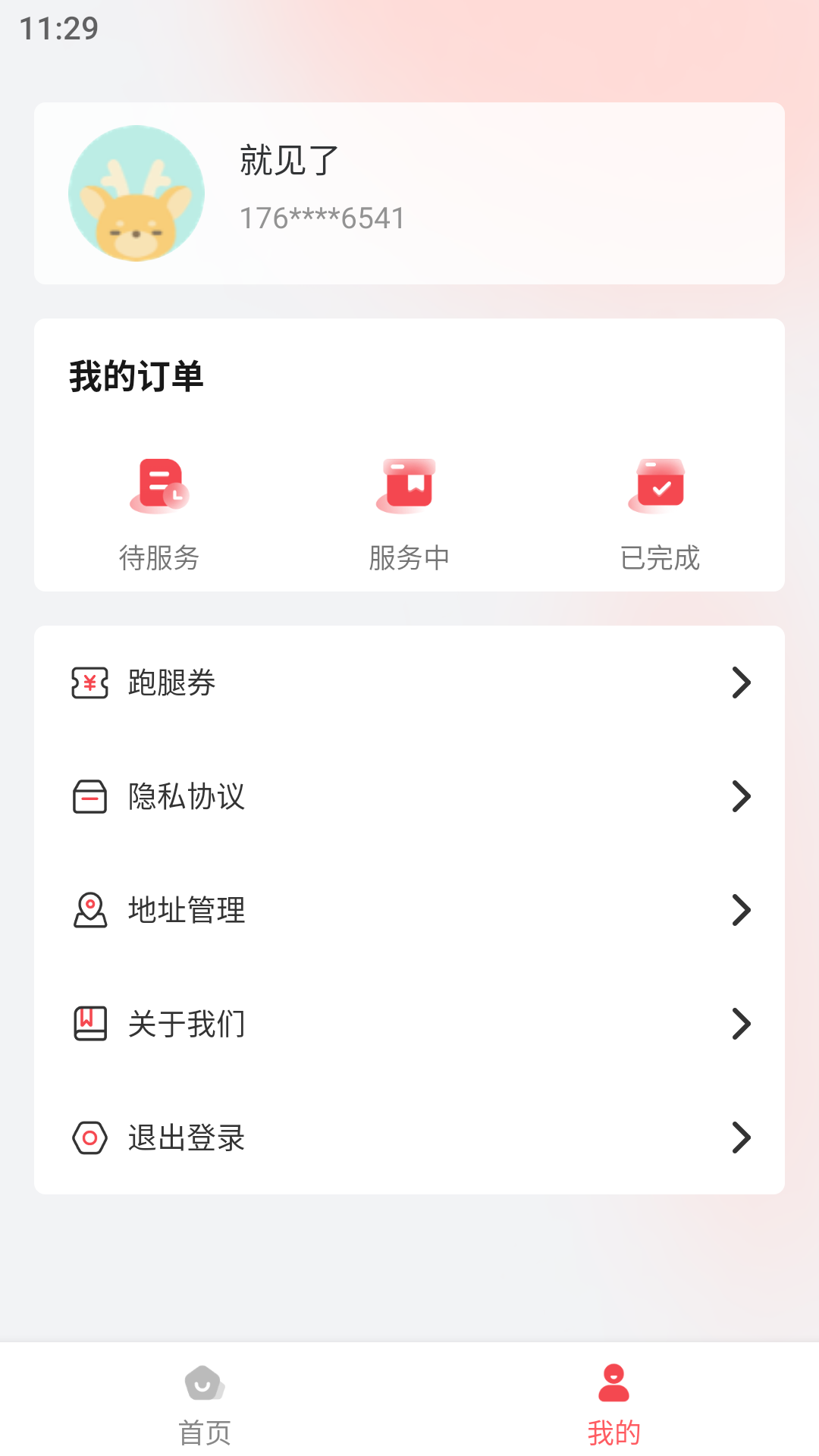Show 已完成 completed orders
The height and width of the screenshot is (1456, 819).
[x=660, y=512]
